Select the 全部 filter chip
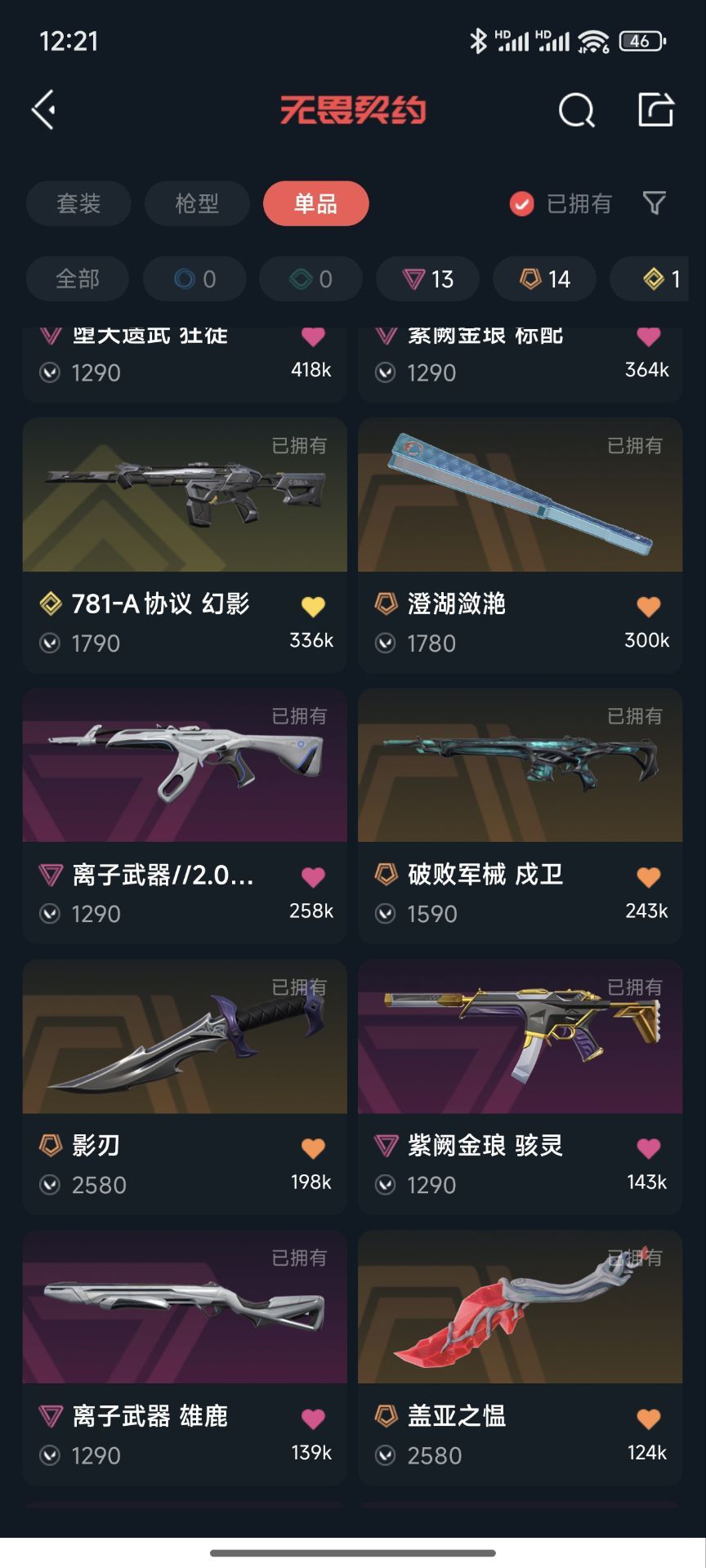 pos(78,279)
